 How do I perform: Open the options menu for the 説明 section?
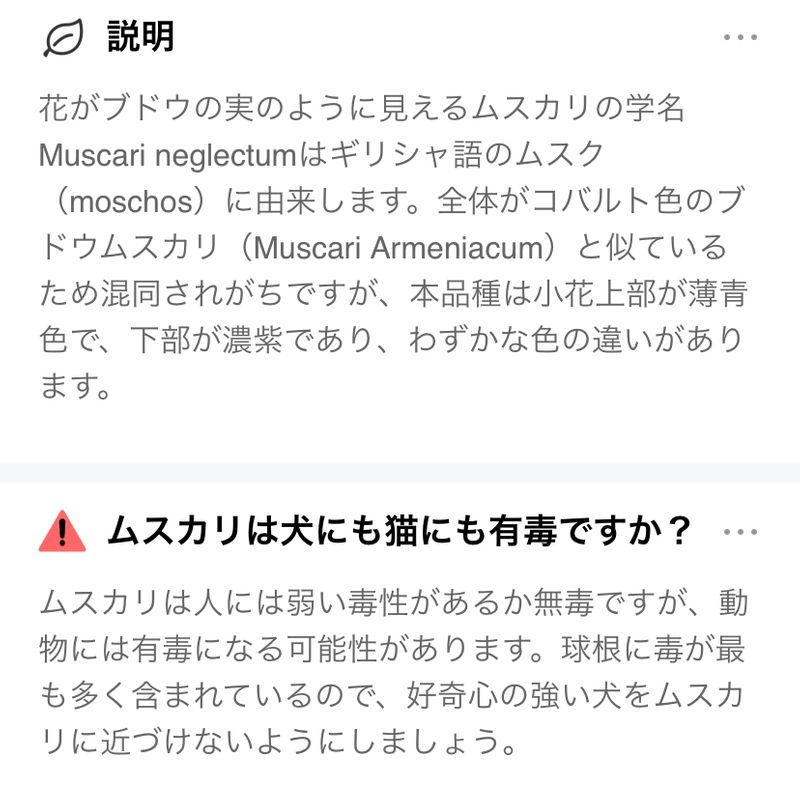pos(740,38)
